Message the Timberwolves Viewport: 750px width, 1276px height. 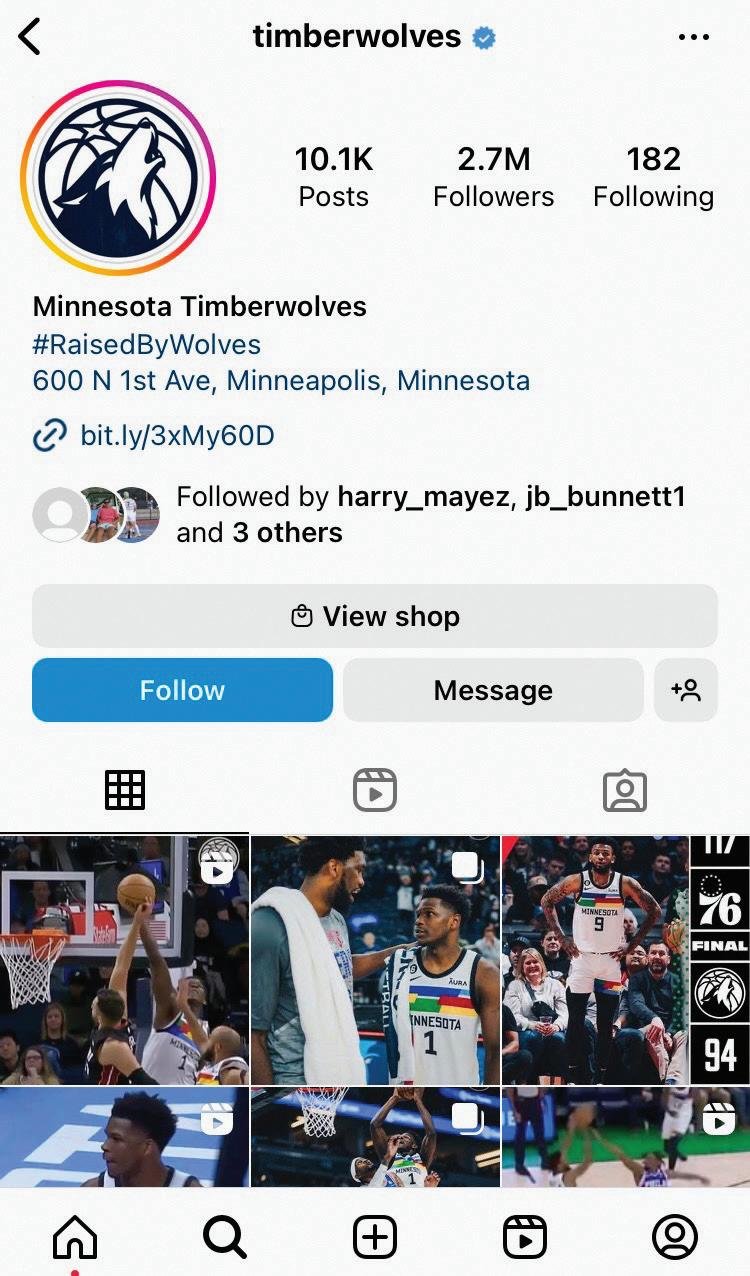(493, 690)
